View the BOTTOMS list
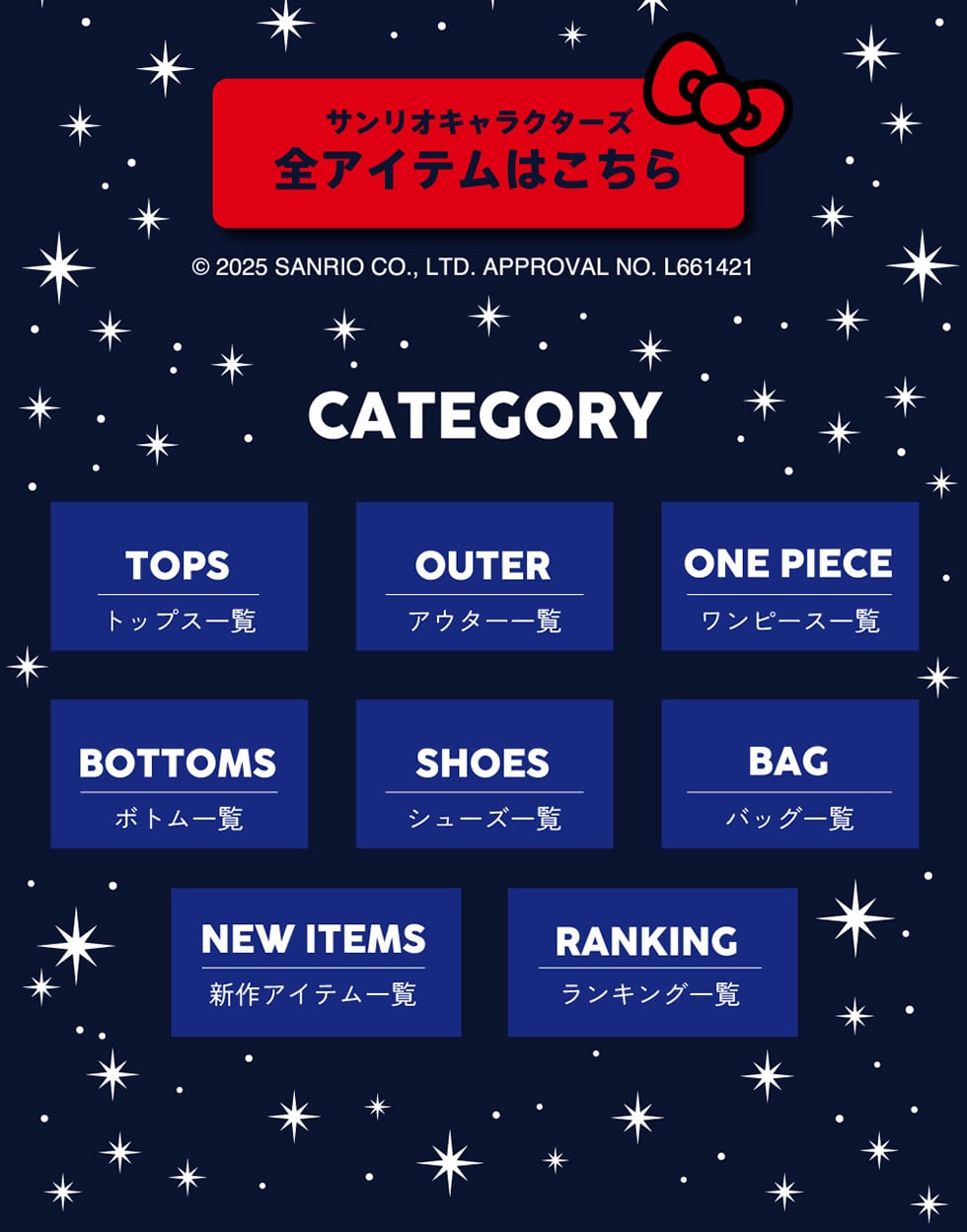Screen dimensions: 967x1232 (x=179, y=773)
